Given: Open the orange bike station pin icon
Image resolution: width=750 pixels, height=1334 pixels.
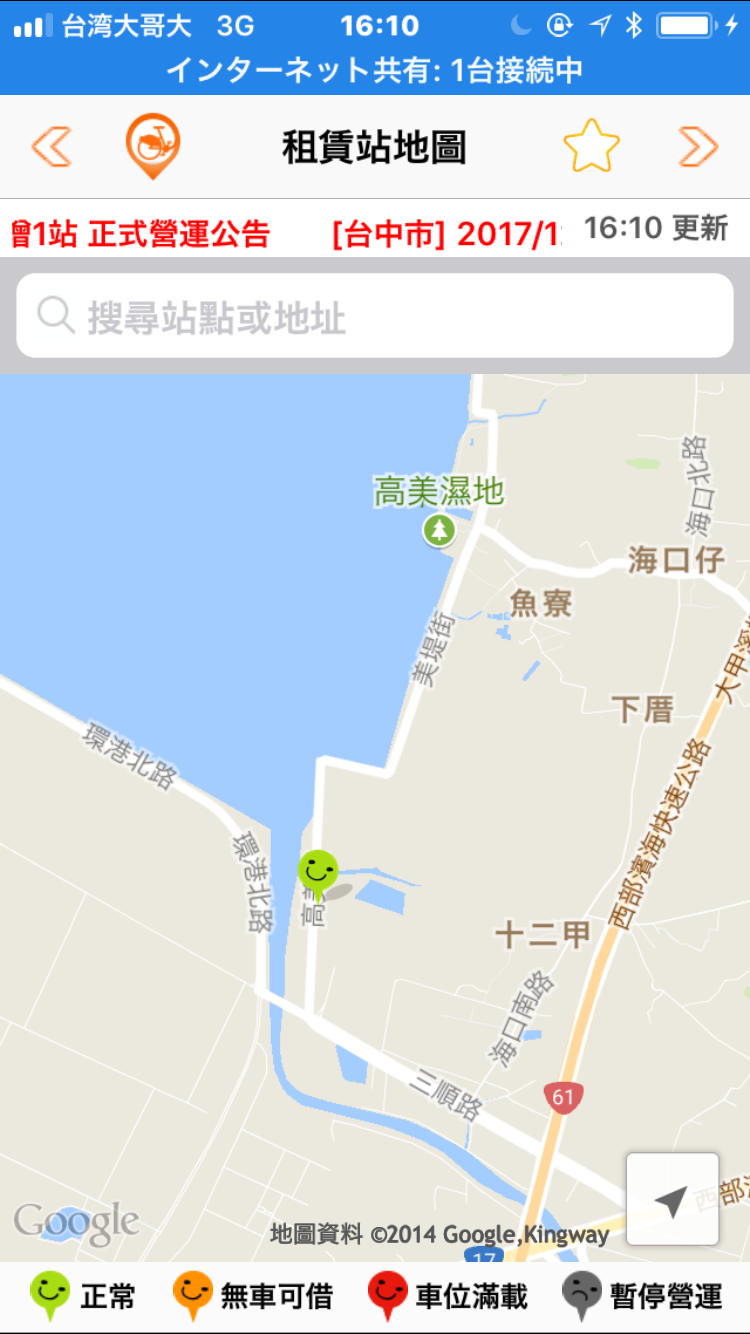Looking at the screenshot, I should (152, 146).
